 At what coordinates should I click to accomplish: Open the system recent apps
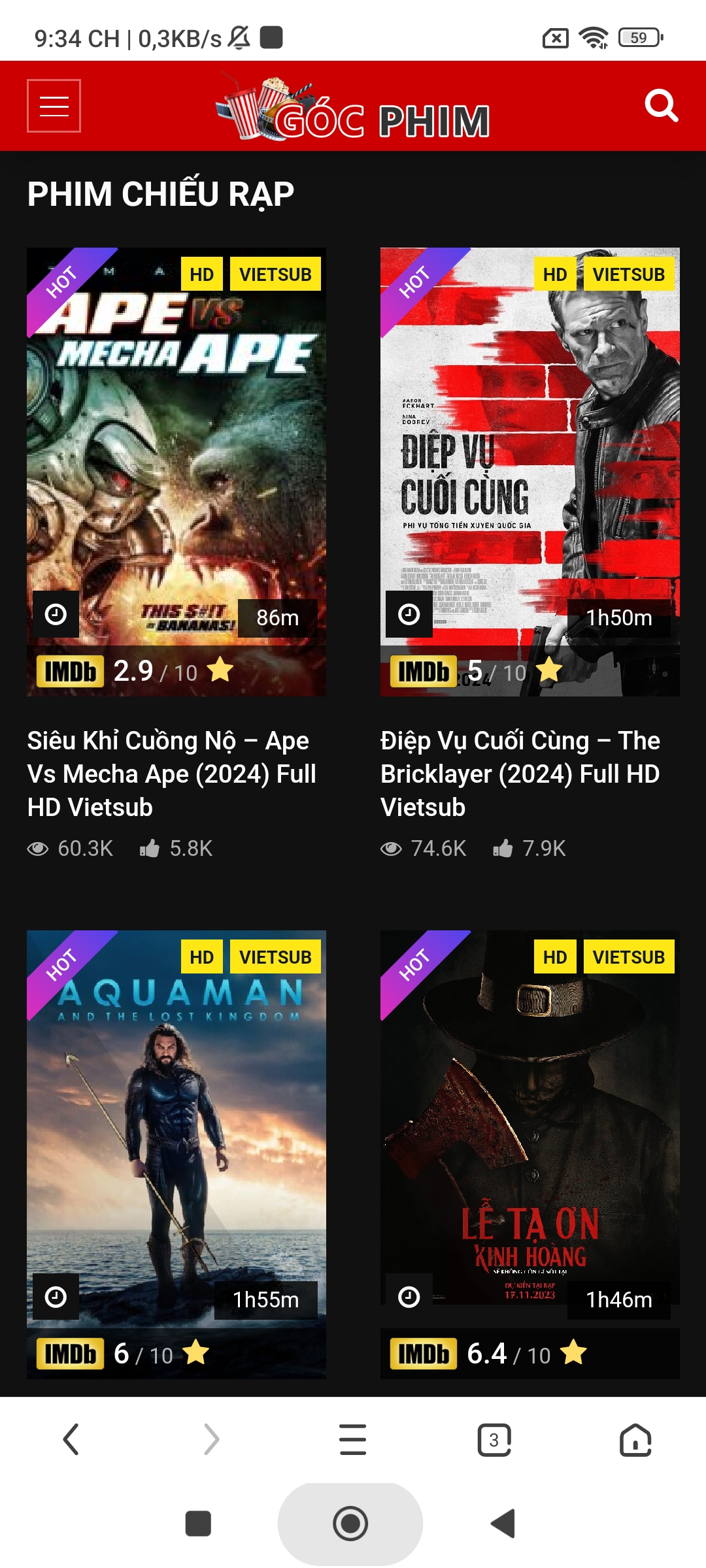coord(198,1524)
